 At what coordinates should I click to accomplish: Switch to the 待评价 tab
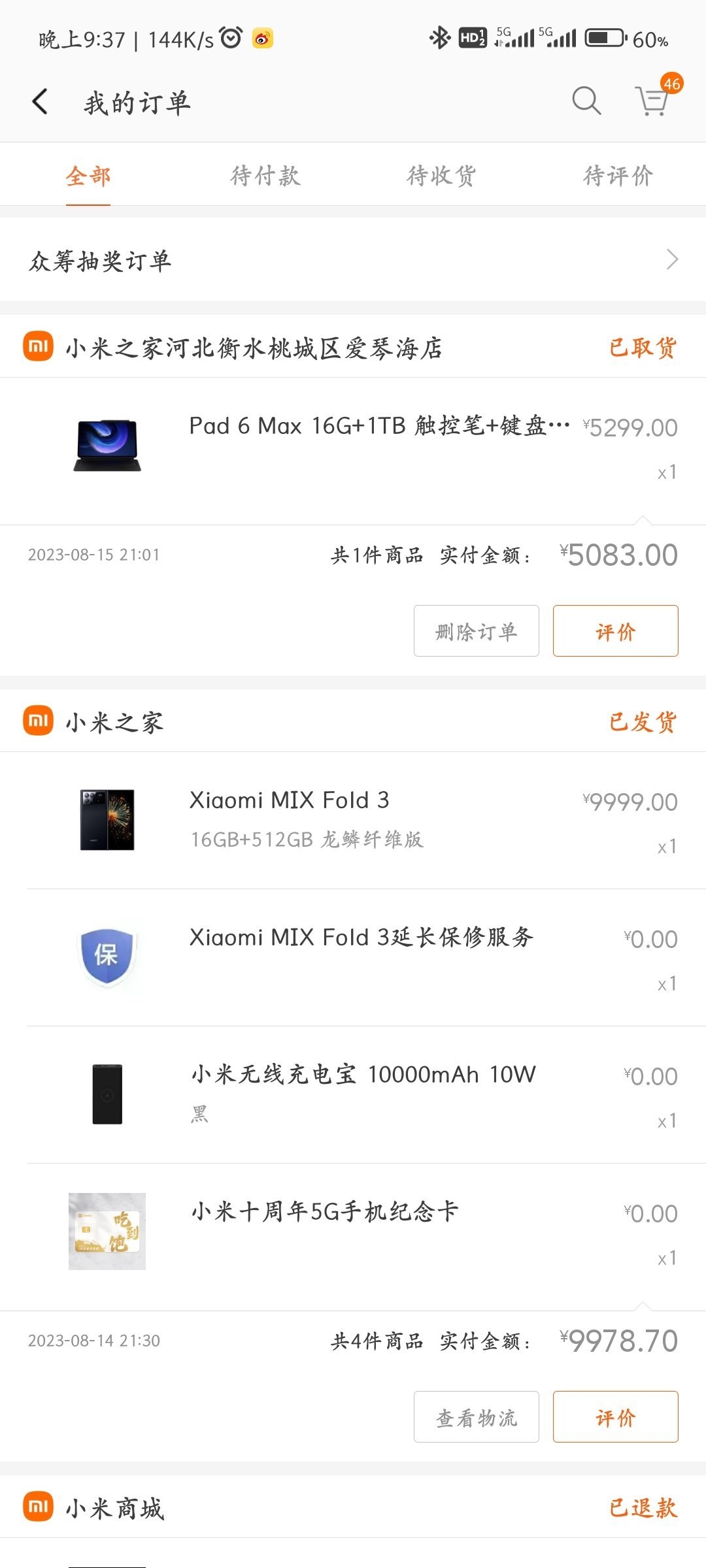pyautogui.click(x=618, y=176)
